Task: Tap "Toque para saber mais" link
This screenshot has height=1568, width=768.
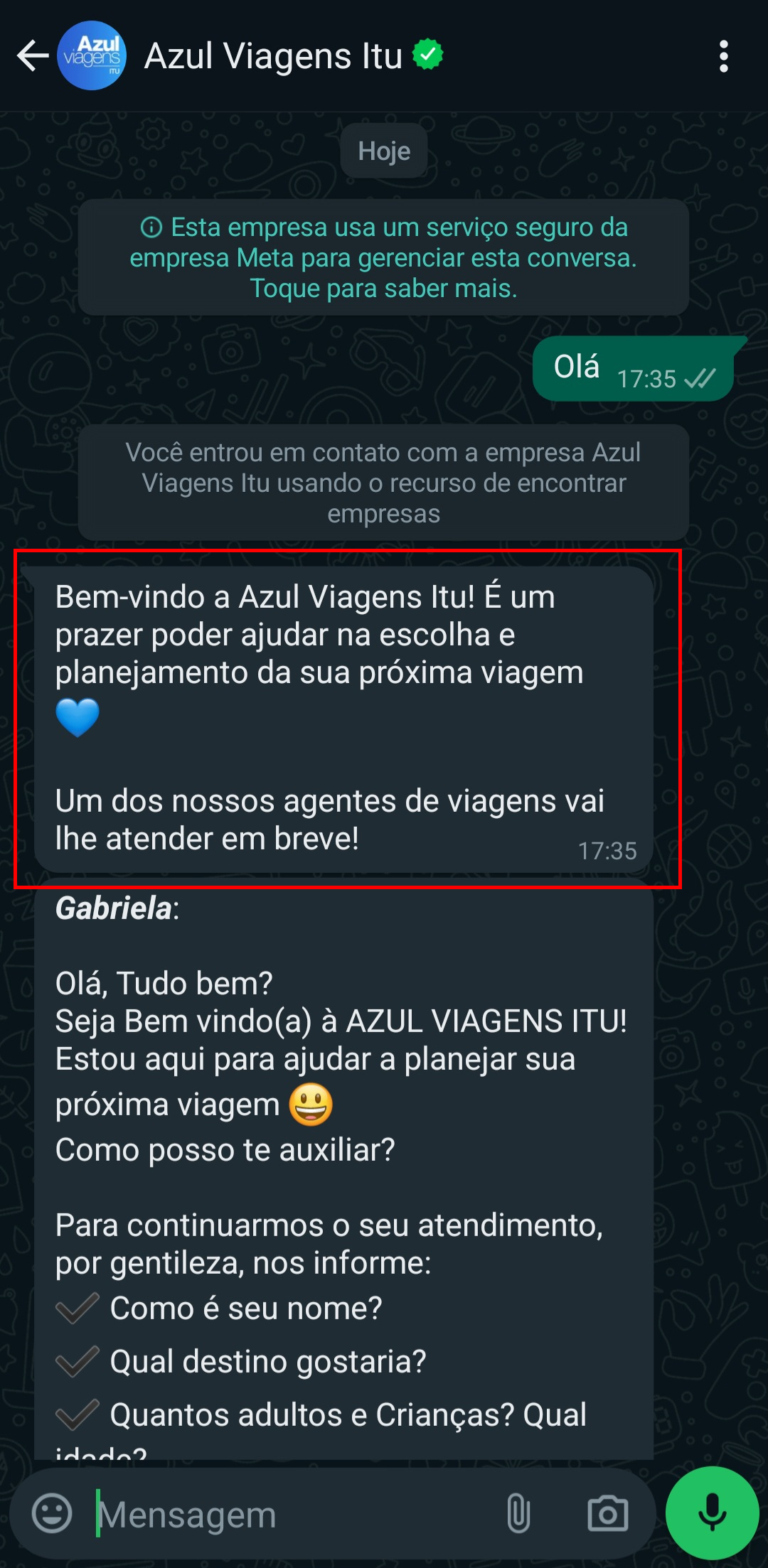Action: (x=383, y=288)
